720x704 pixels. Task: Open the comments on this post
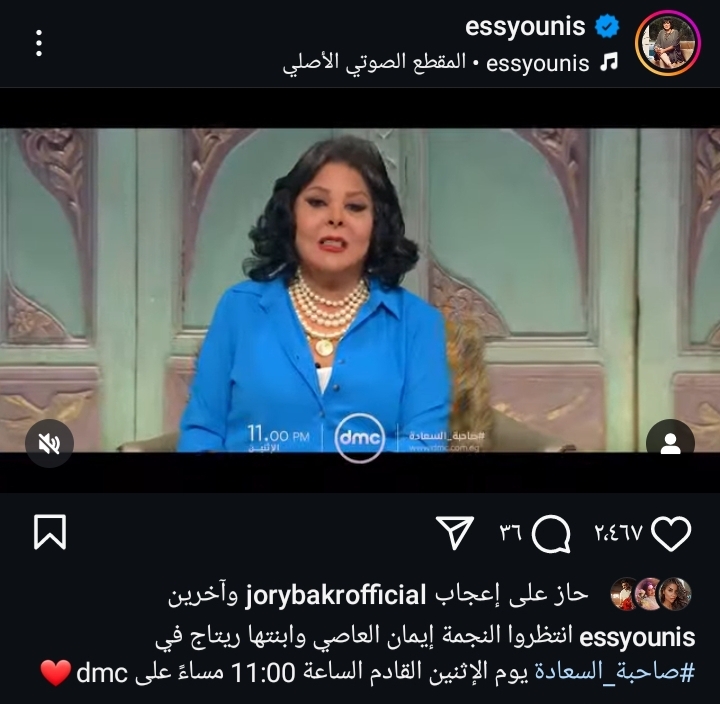point(551,533)
